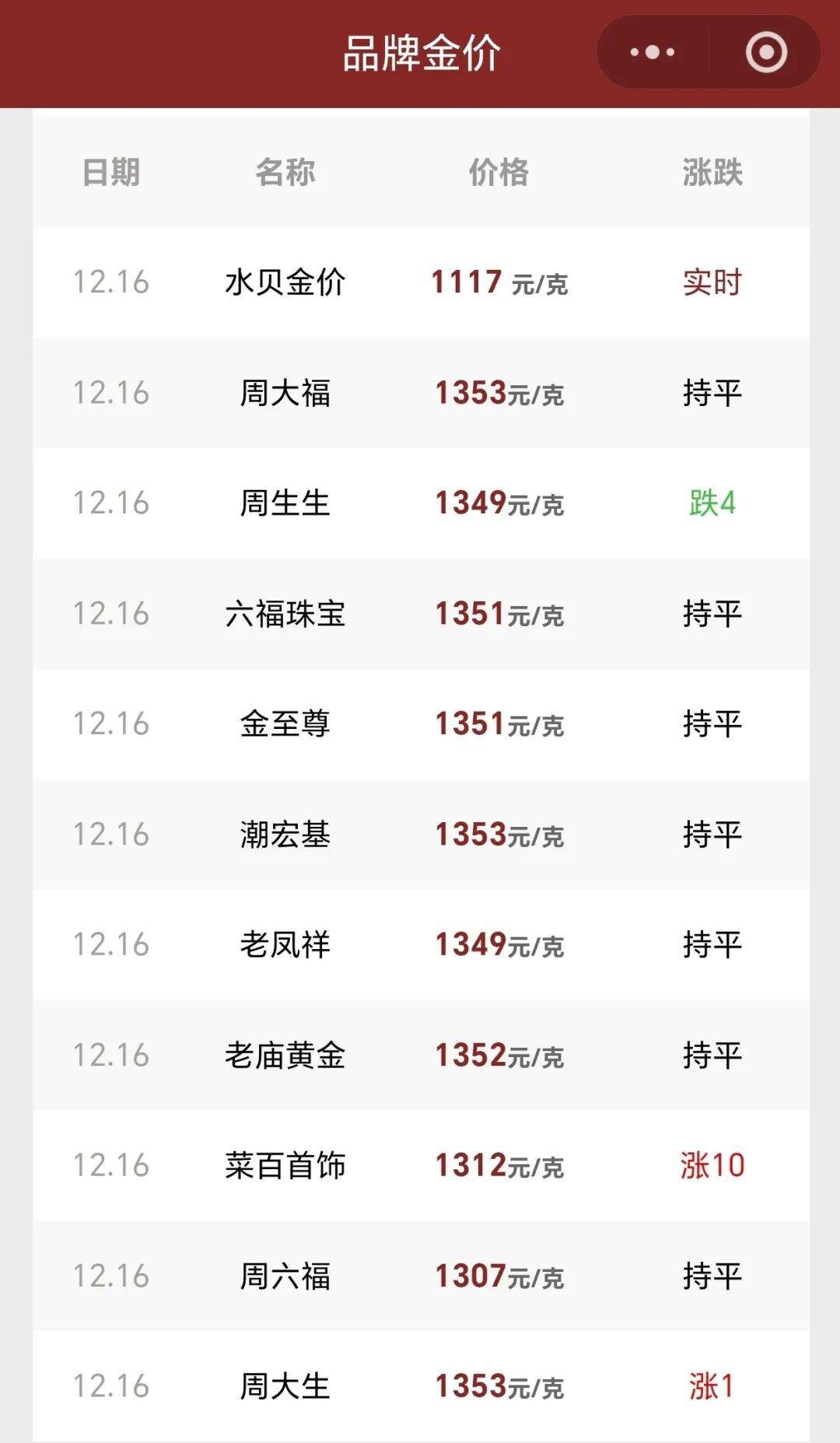The width and height of the screenshot is (840, 1443).
Task: Click the 涨10 label for 菜百首饰
Action: [x=712, y=1166]
